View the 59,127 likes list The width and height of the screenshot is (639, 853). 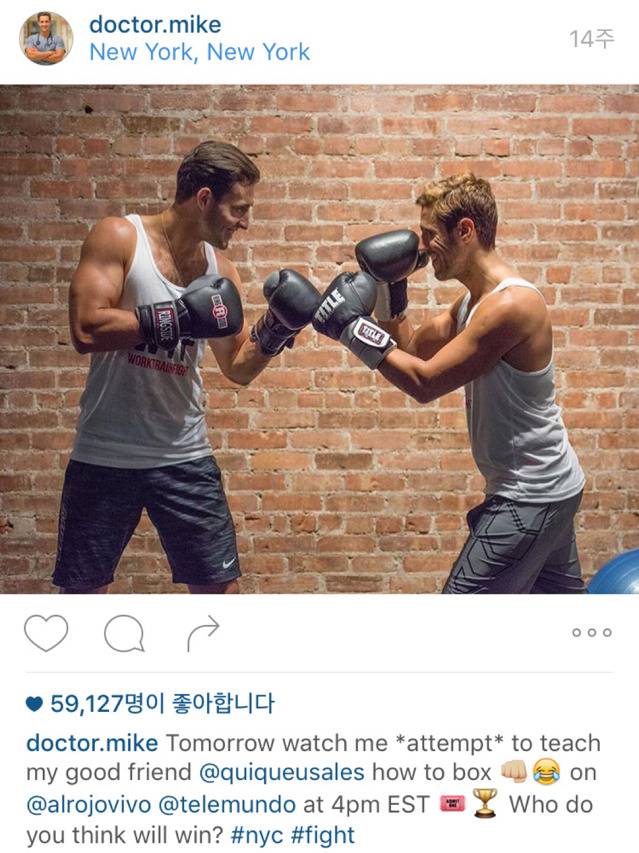(149, 704)
